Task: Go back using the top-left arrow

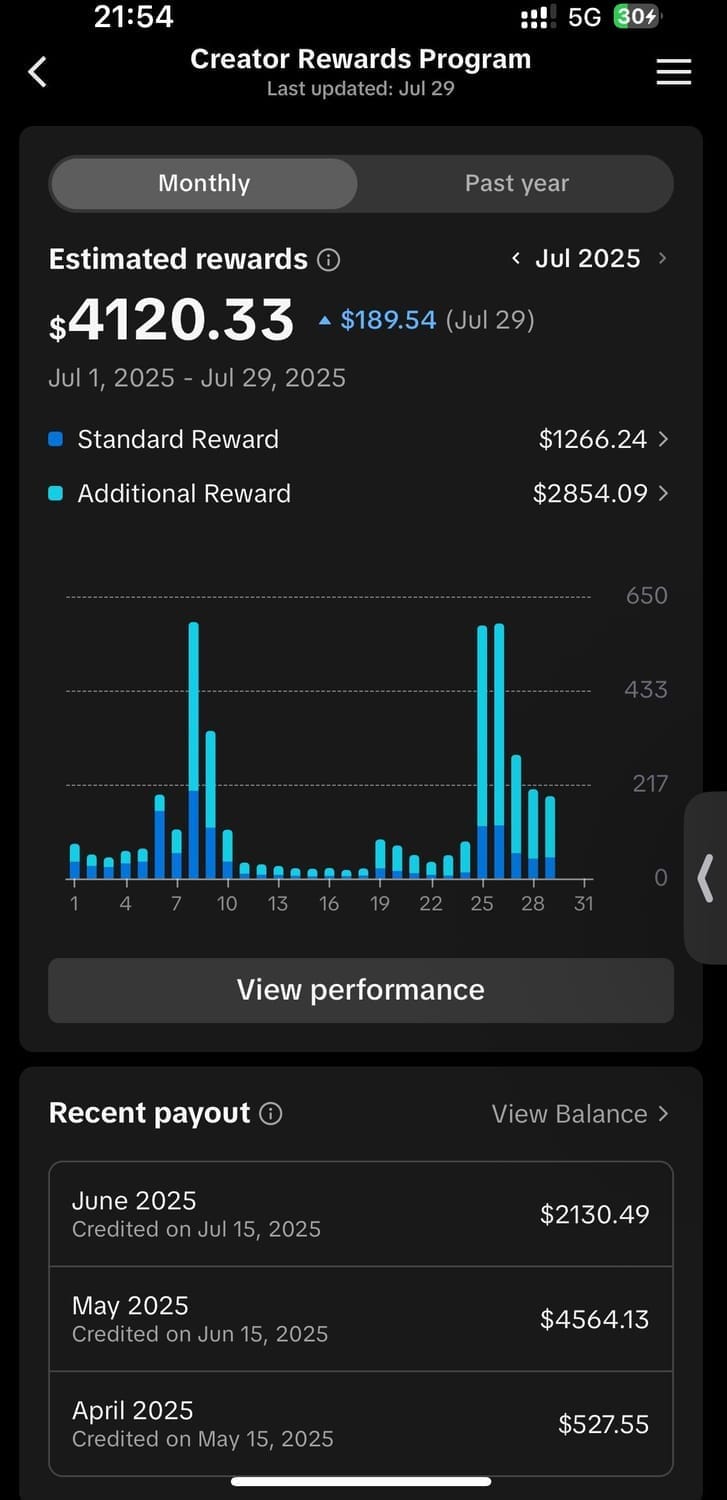Action: (x=38, y=72)
